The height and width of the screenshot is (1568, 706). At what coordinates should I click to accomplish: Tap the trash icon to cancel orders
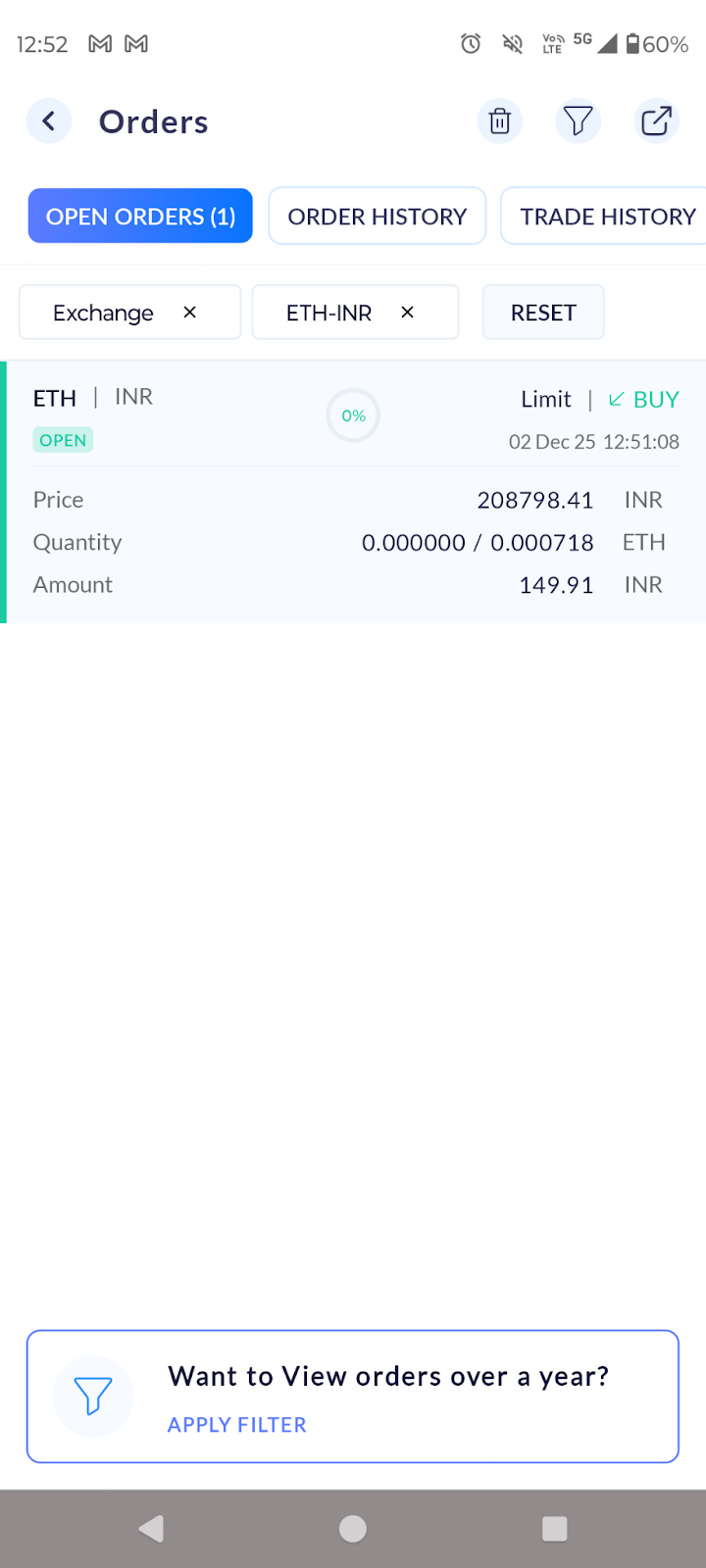coord(500,122)
